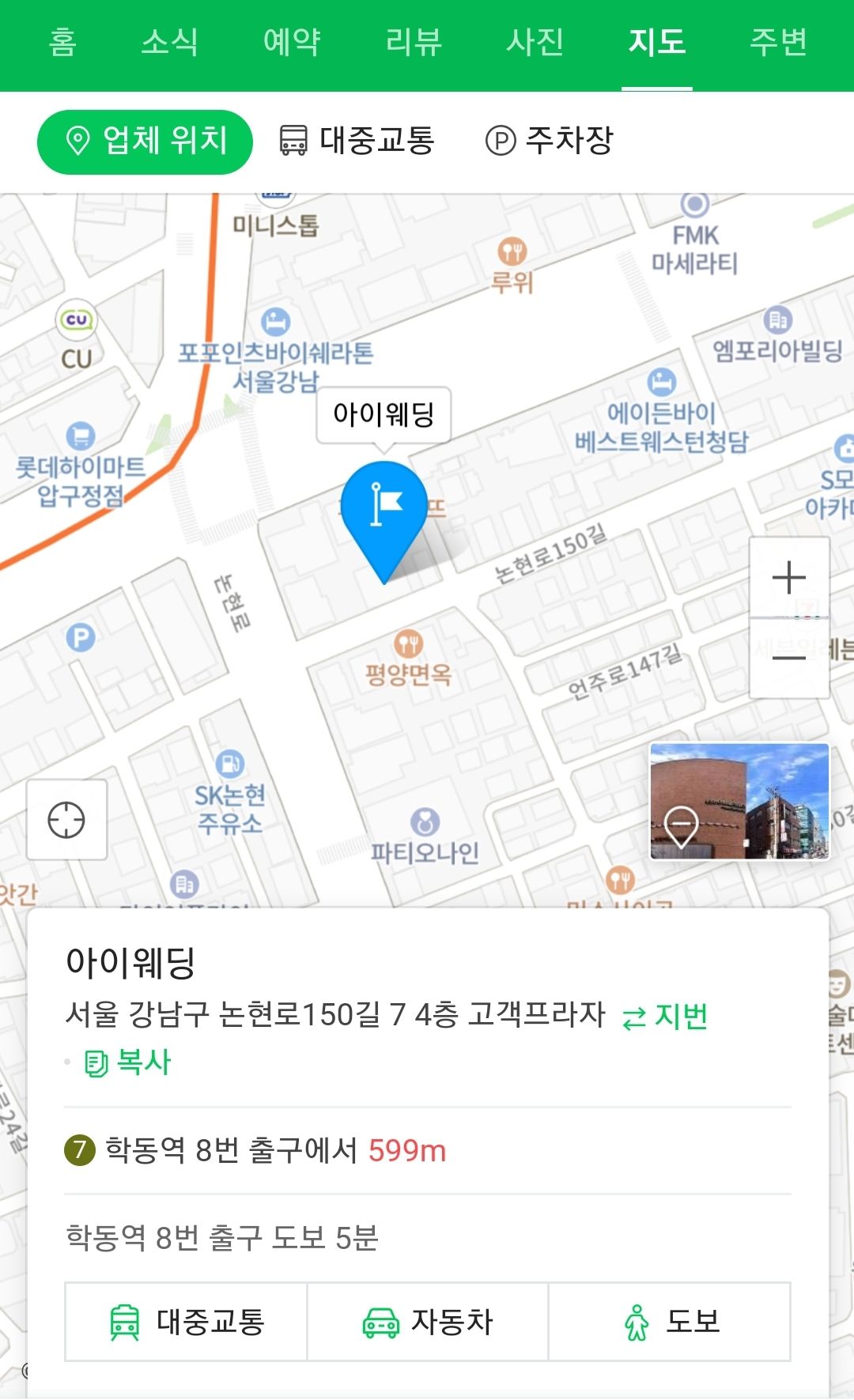The height and width of the screenshot is (1400, 854).
Task: Open the 소식 tab
Action: pos(169,42)
